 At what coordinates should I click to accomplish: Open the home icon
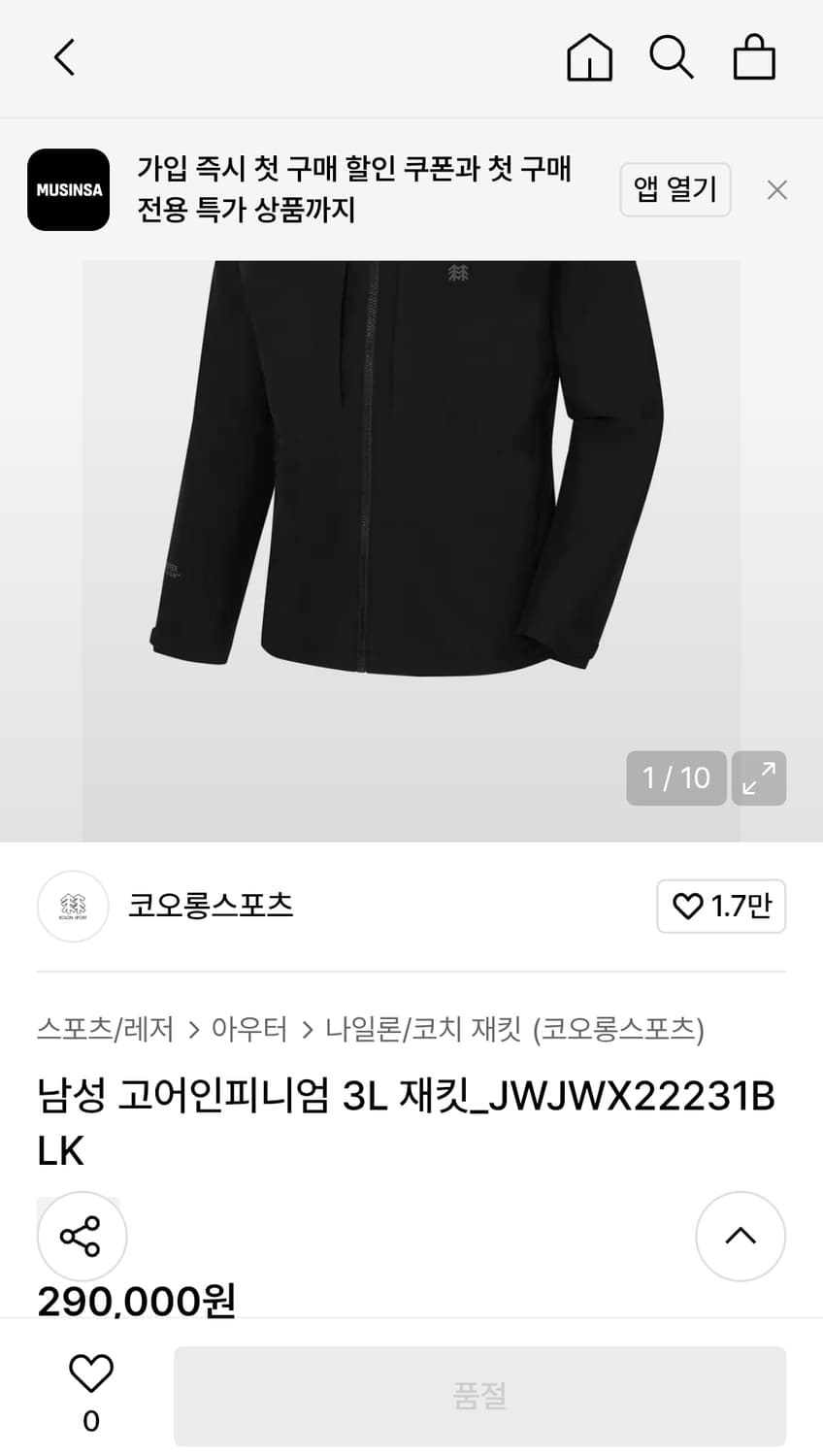point(588,56)
